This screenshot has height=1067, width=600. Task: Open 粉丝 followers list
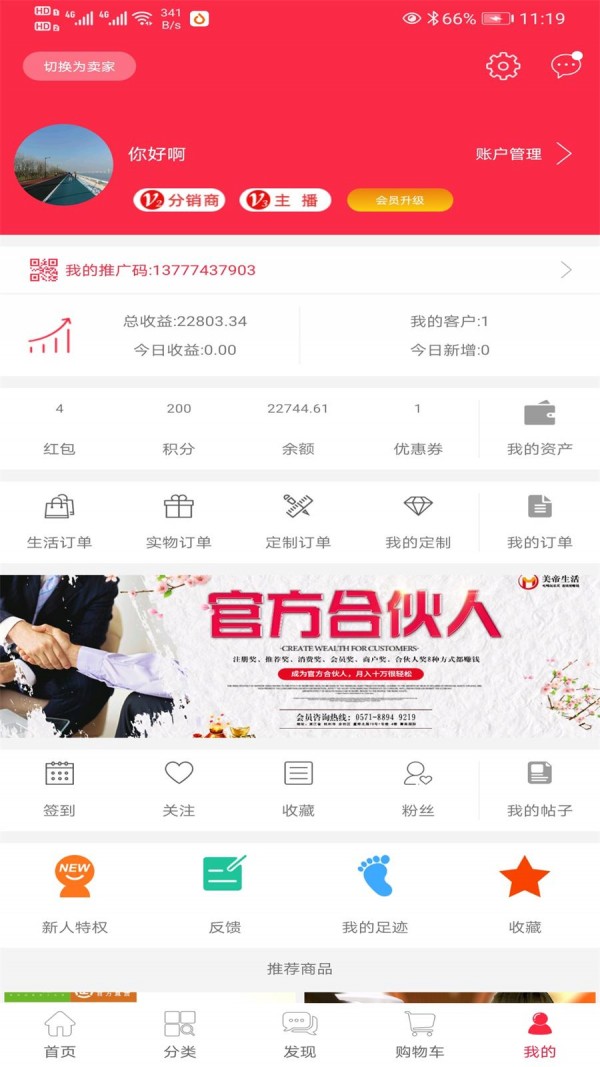(x=418, y=788)
